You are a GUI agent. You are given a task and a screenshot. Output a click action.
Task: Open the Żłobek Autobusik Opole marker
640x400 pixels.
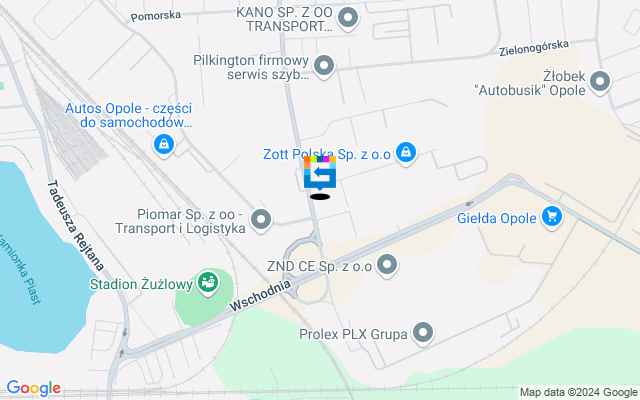[x=600, y=81]
